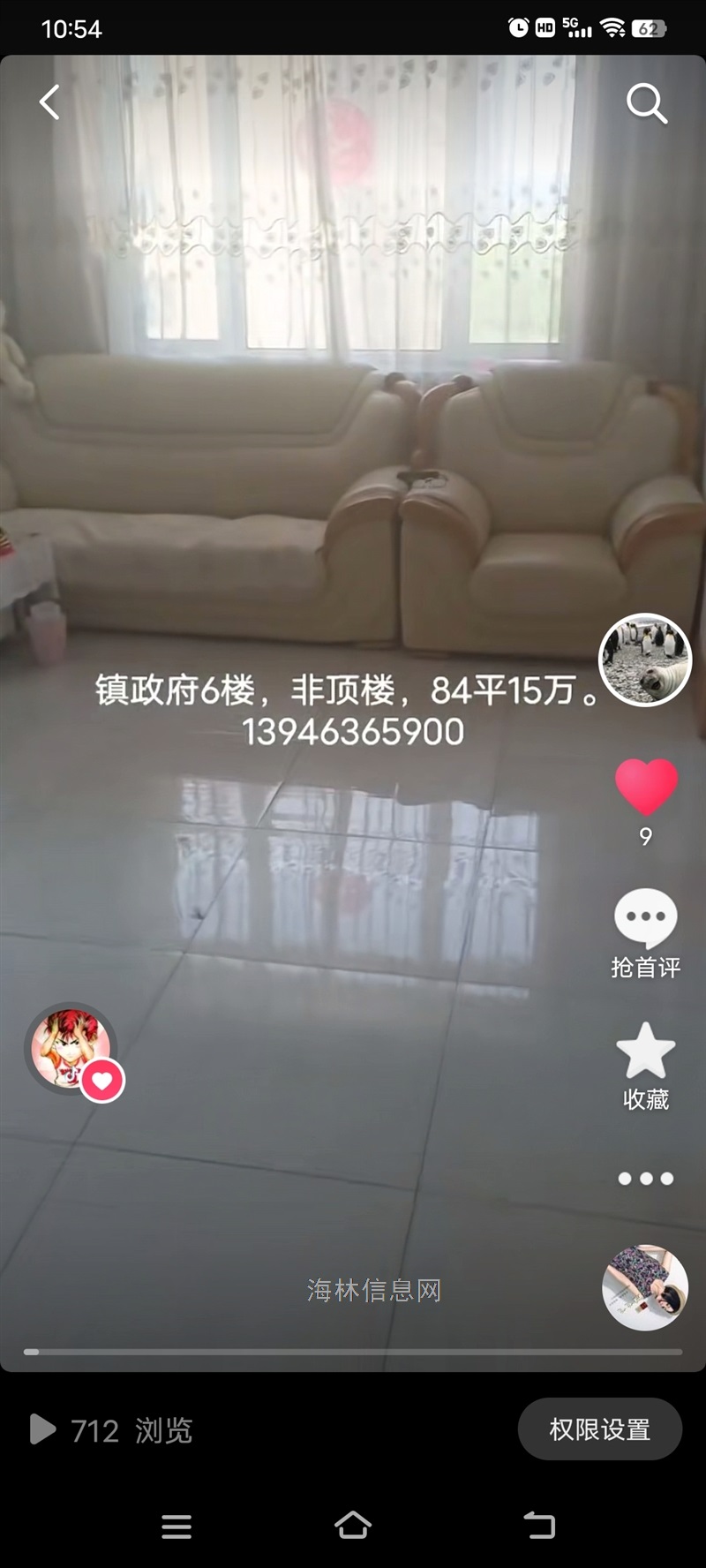Open the three-dot more options menu
706x1568 pixels.
[x=646, y=1178]
